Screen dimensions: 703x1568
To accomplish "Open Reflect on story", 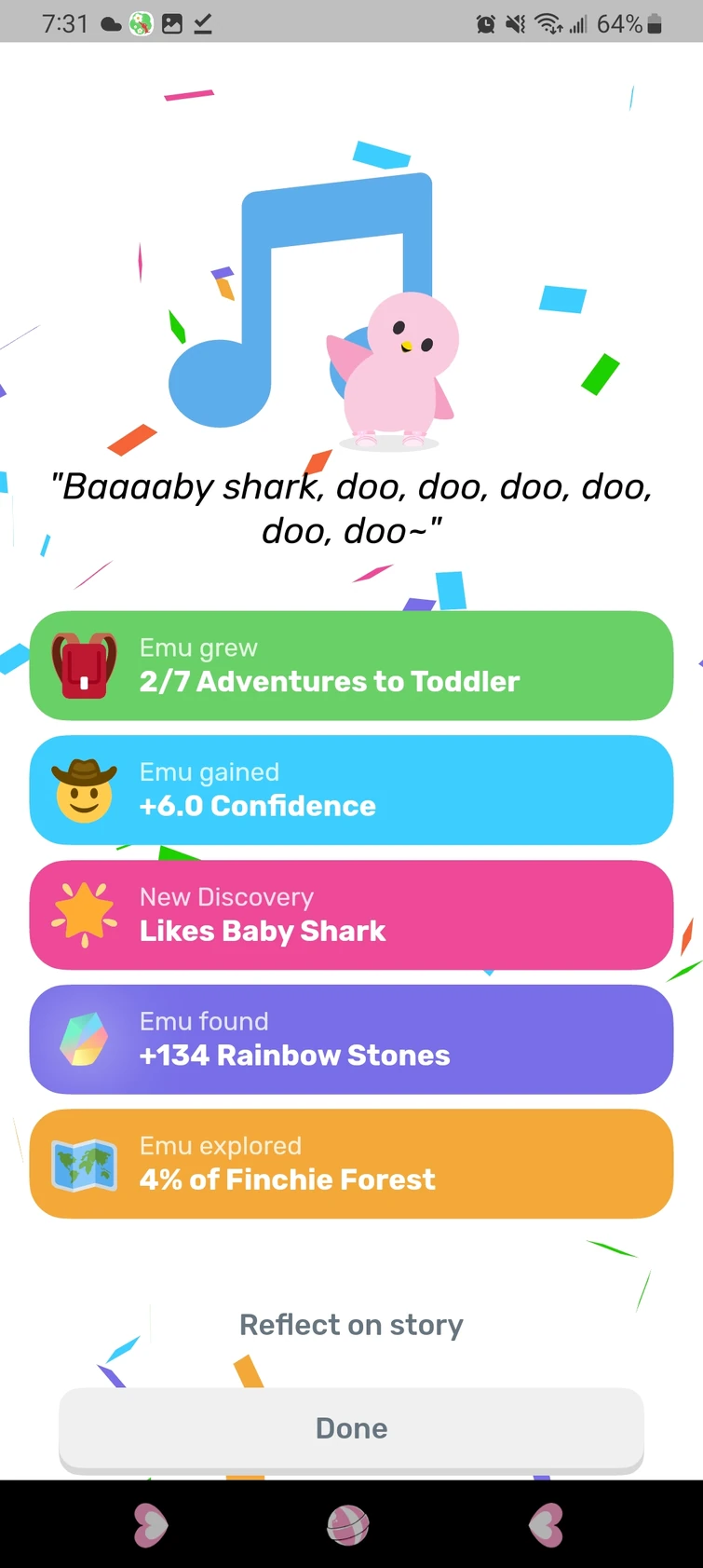I will point(351,1325).
